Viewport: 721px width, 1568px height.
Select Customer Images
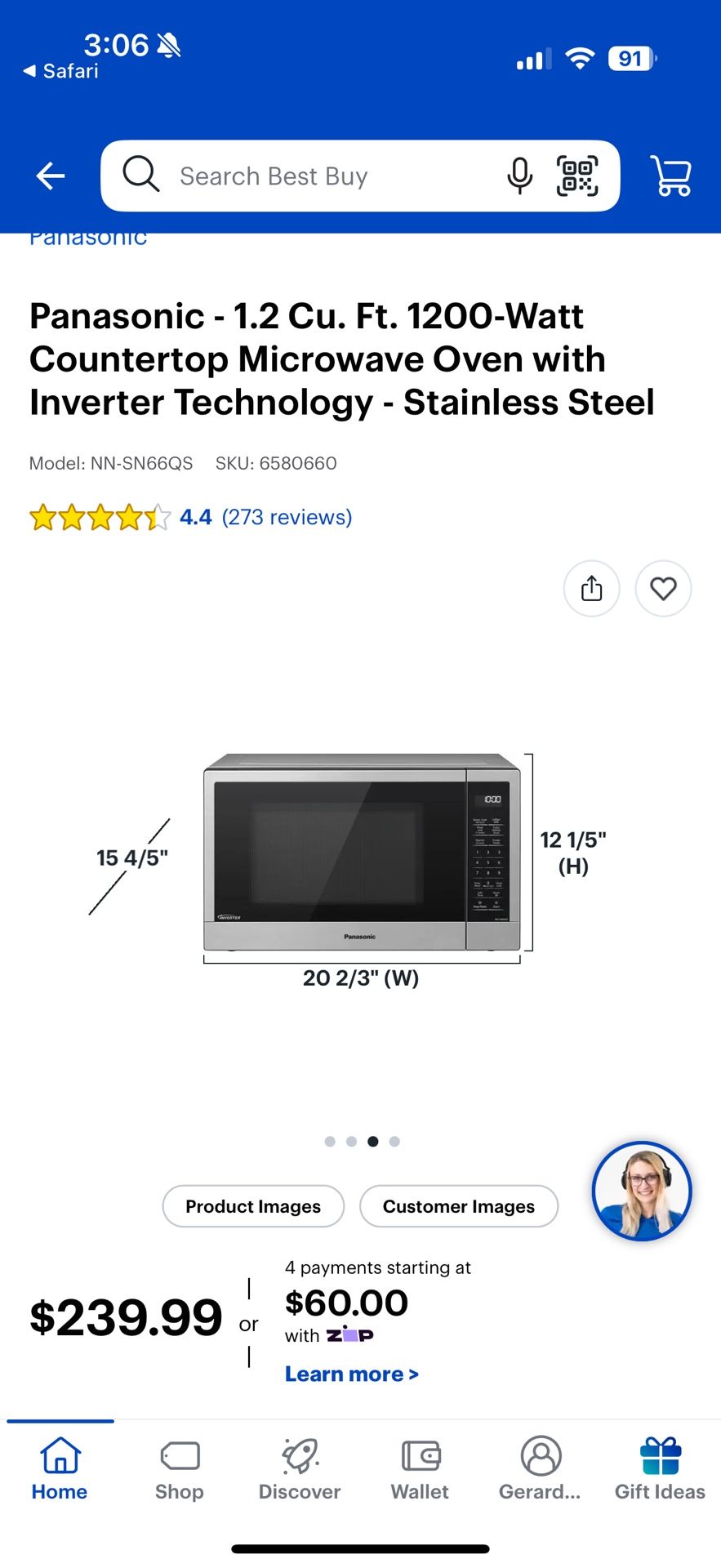[458, 1206]
